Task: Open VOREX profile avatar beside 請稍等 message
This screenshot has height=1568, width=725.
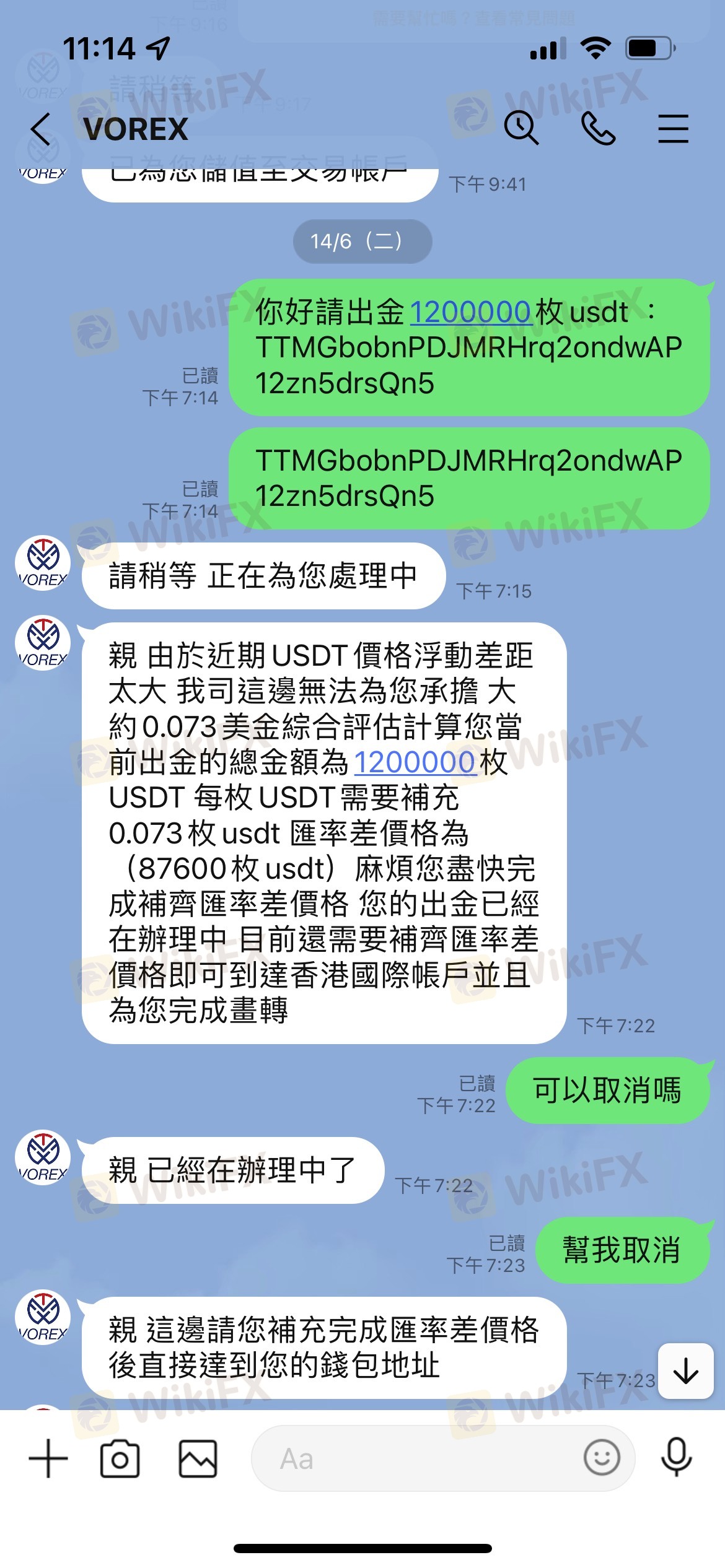Action: 43,563
